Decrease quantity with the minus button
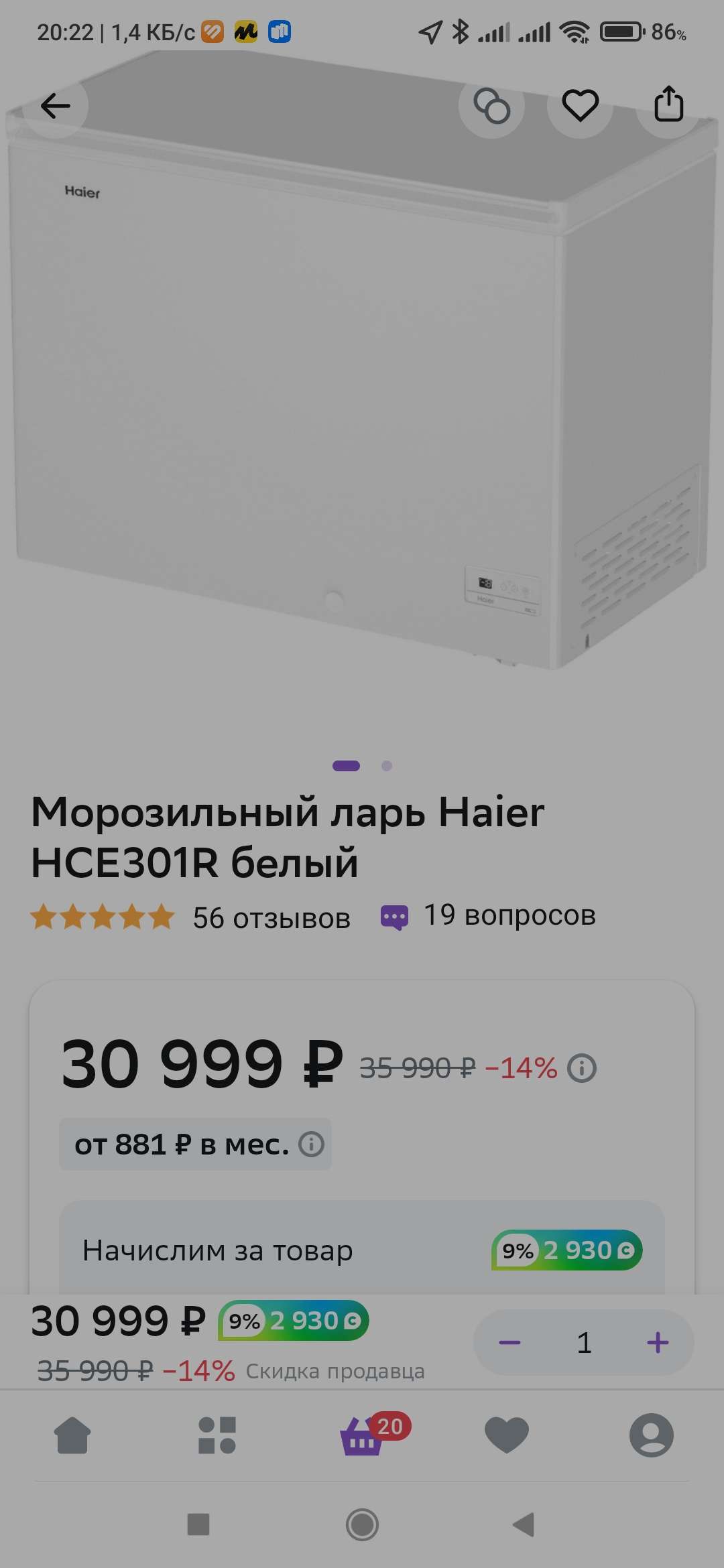 (510, 1342)
